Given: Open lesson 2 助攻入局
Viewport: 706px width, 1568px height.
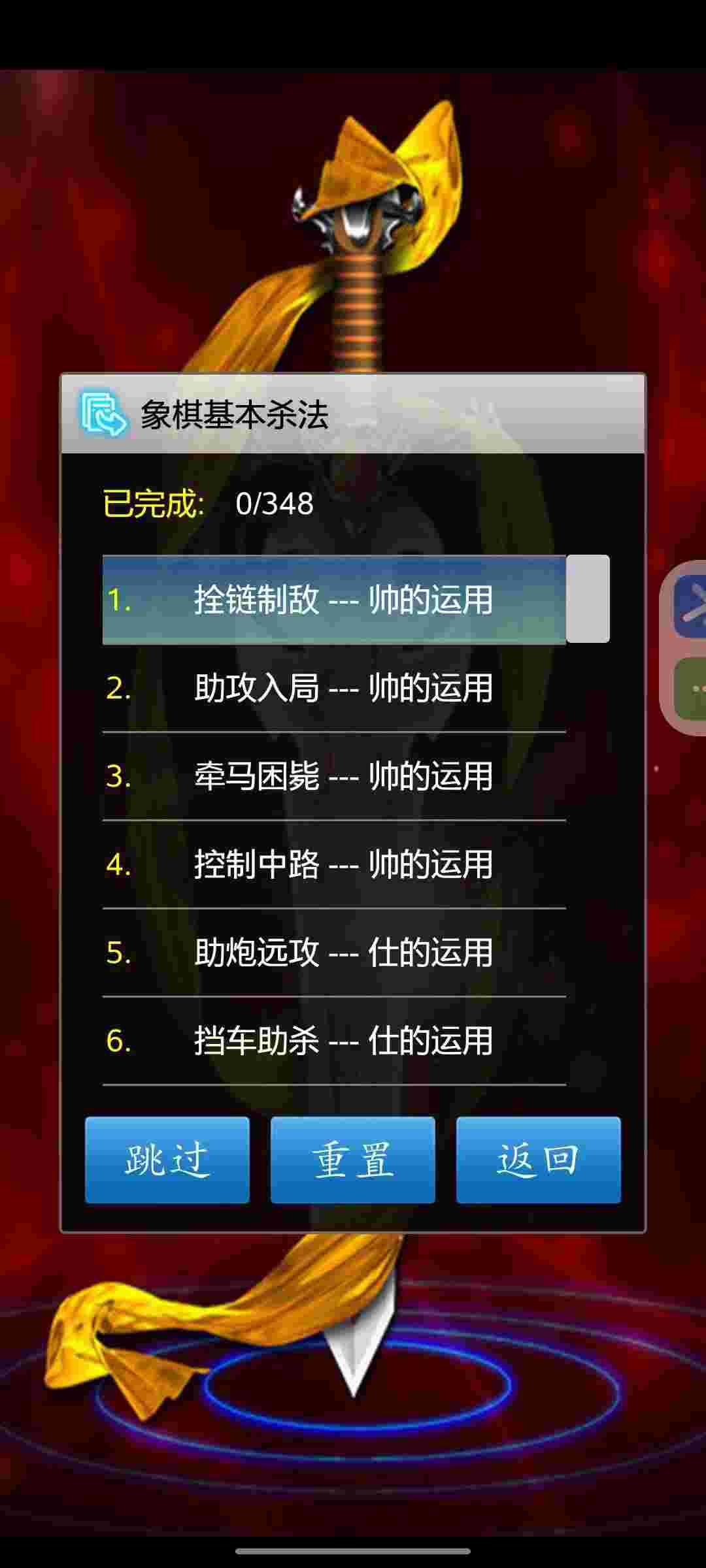Looking at the screenshot, I should [x=333, y=688].
